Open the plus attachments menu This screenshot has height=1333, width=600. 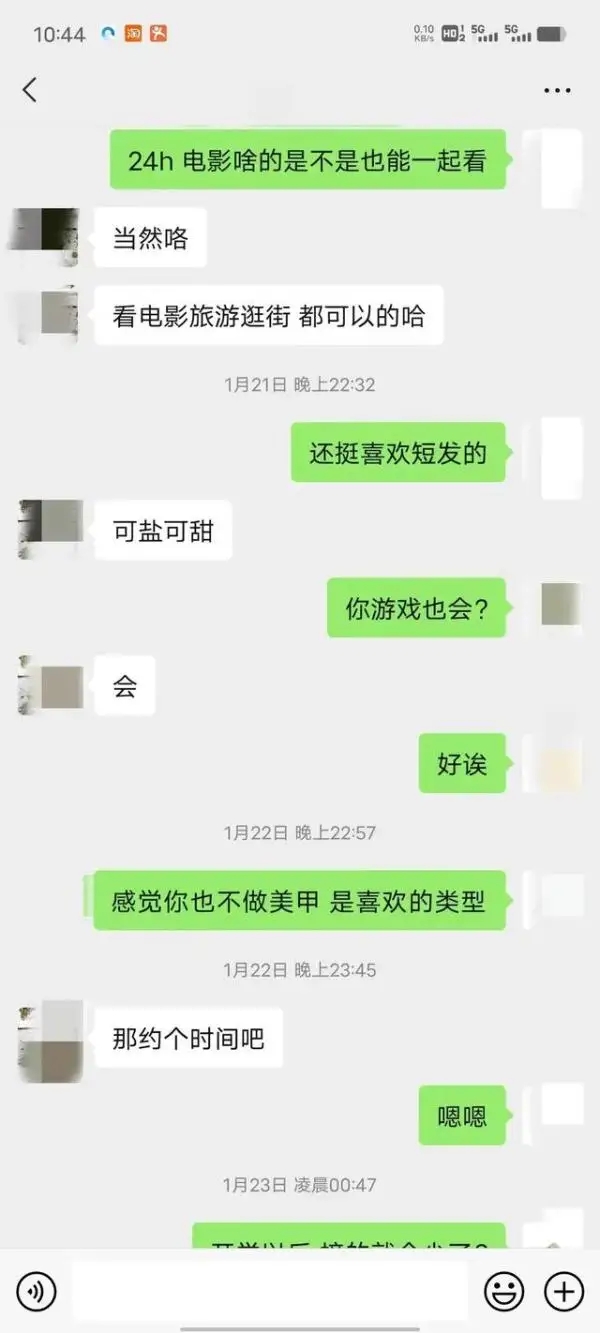564,1292
